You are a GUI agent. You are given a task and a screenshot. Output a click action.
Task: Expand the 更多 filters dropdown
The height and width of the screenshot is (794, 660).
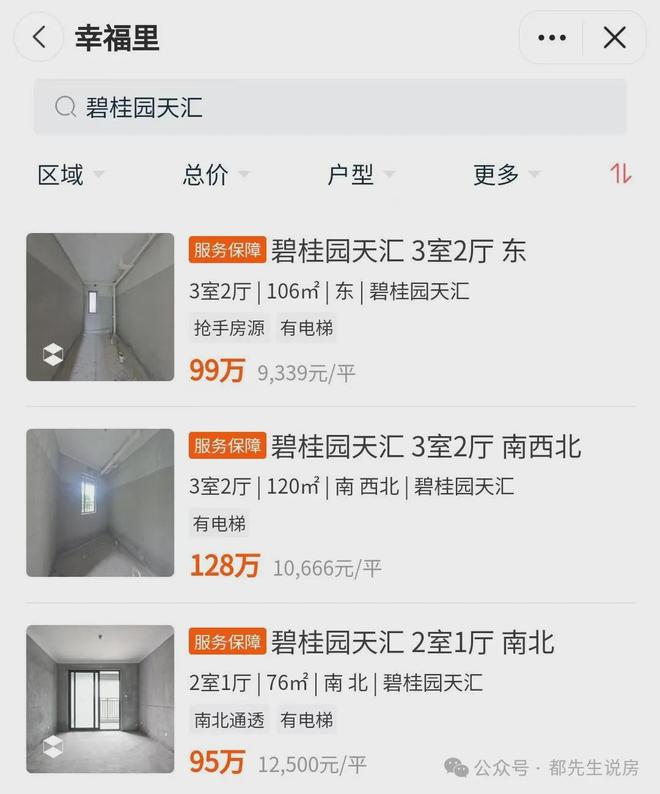[x=506, y=174]
